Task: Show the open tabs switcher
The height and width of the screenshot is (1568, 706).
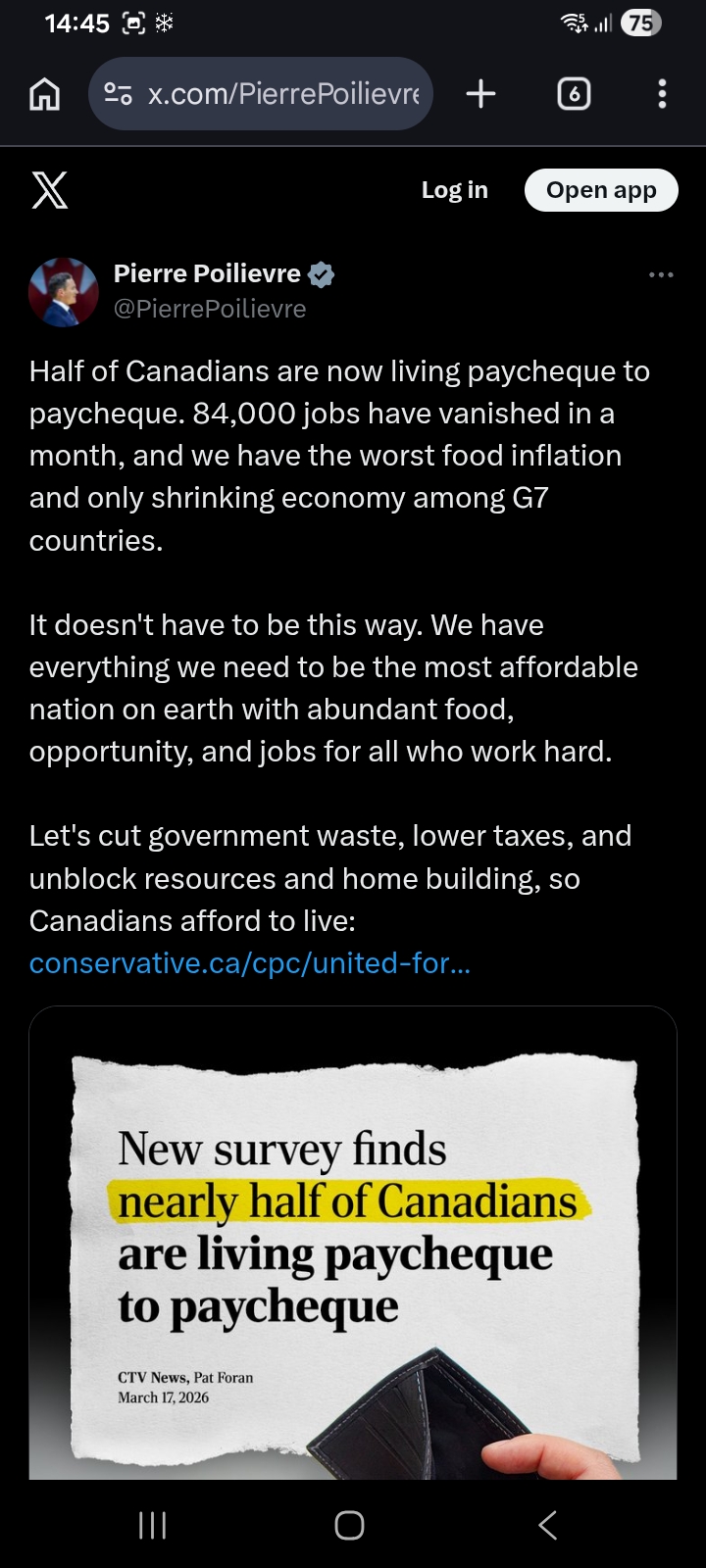Action: pos(574,94)
